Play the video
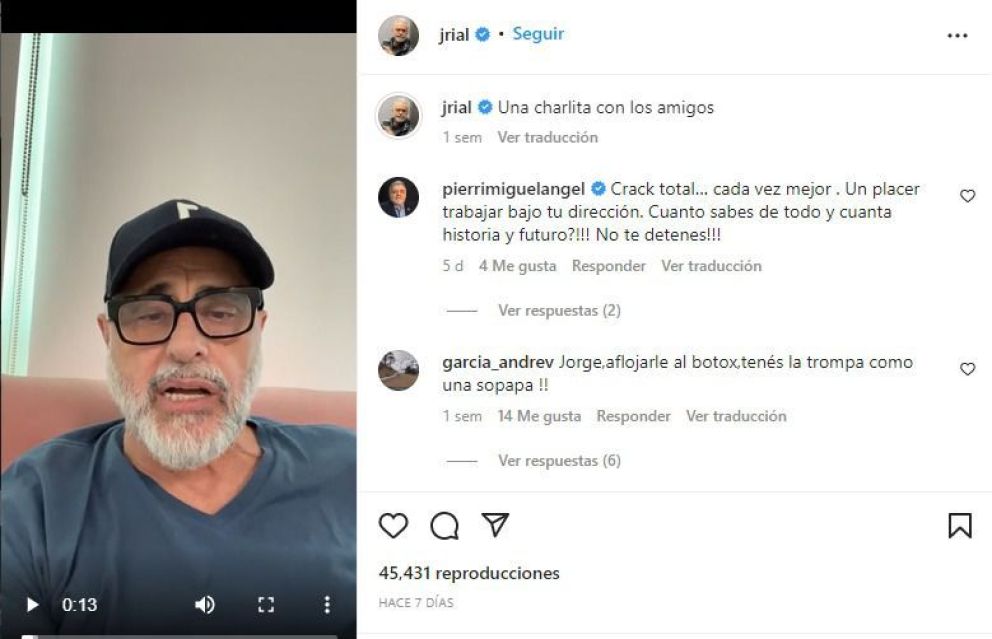The height and width of the screenshot is (639, 992). 32,605
